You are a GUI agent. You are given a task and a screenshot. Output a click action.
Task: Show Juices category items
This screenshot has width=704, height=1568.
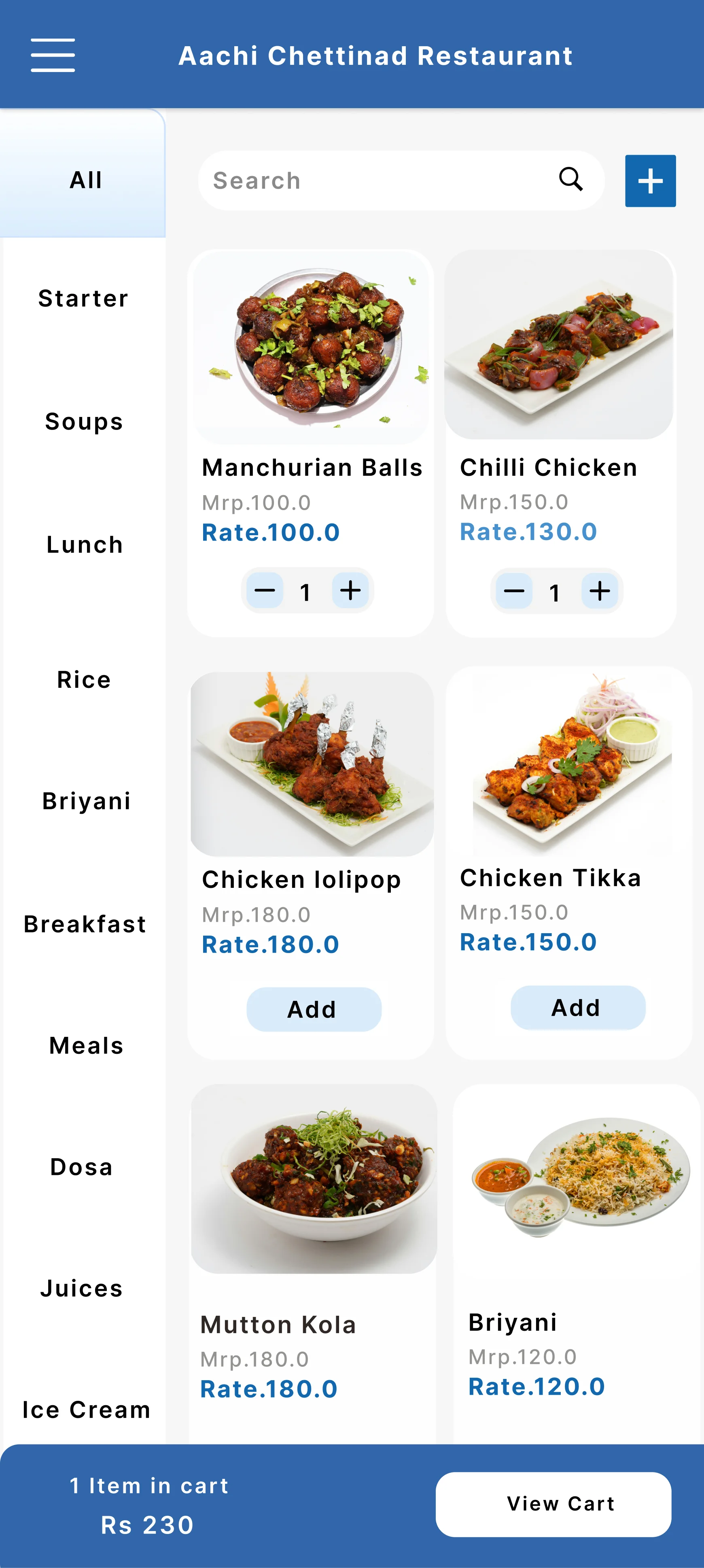coord(82,1289)
